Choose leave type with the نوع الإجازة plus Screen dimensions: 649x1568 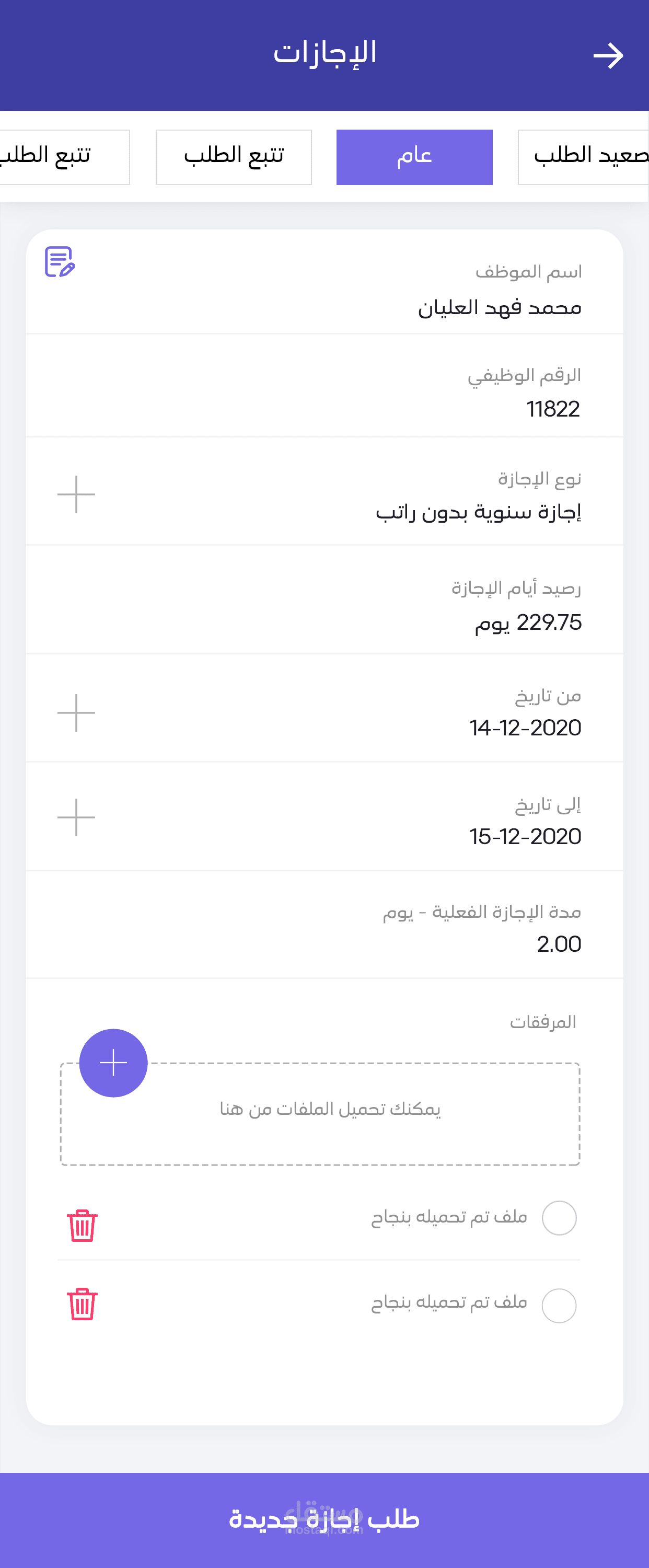click(x=76, y=494)
